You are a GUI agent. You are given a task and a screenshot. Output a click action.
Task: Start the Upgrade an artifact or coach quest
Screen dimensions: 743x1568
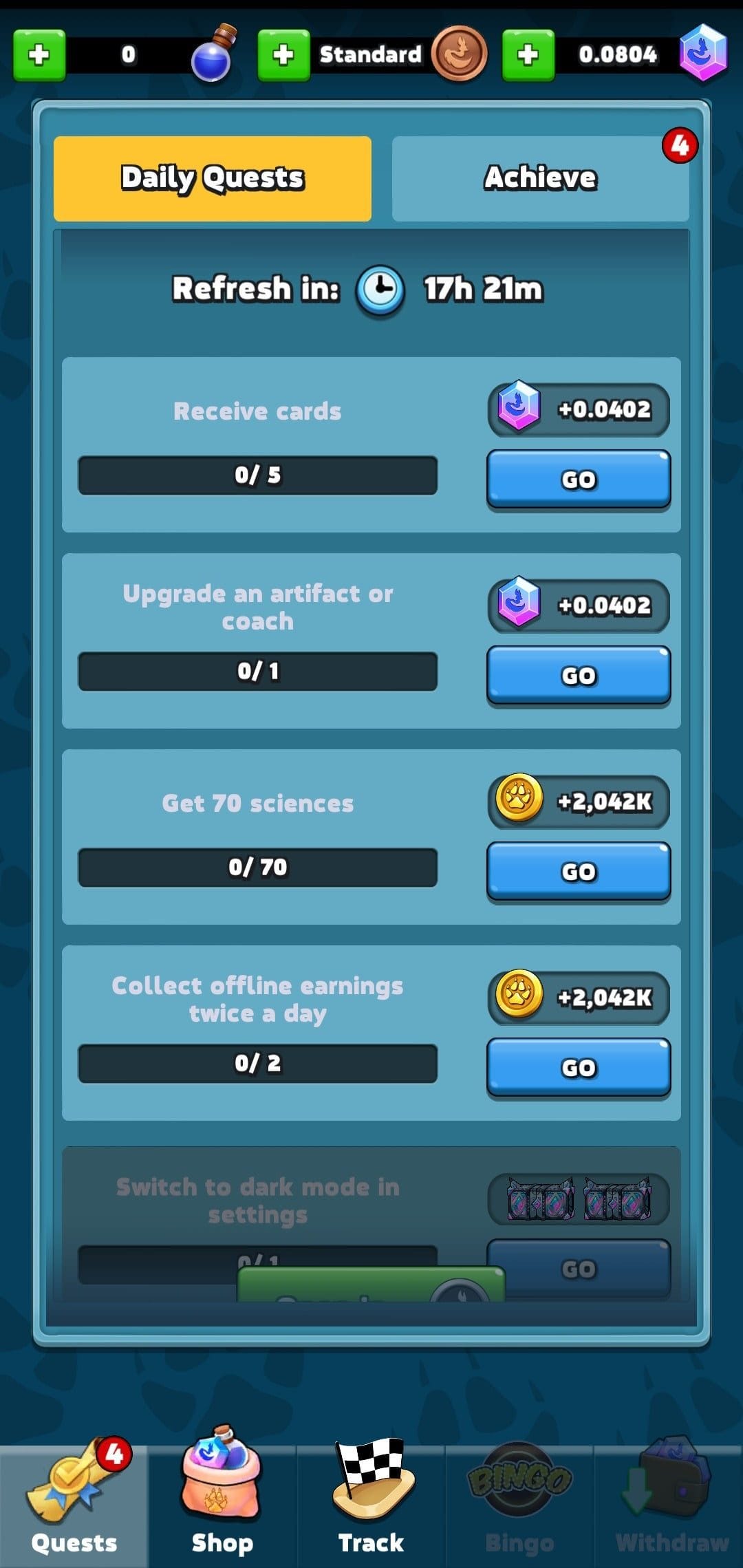578,675
